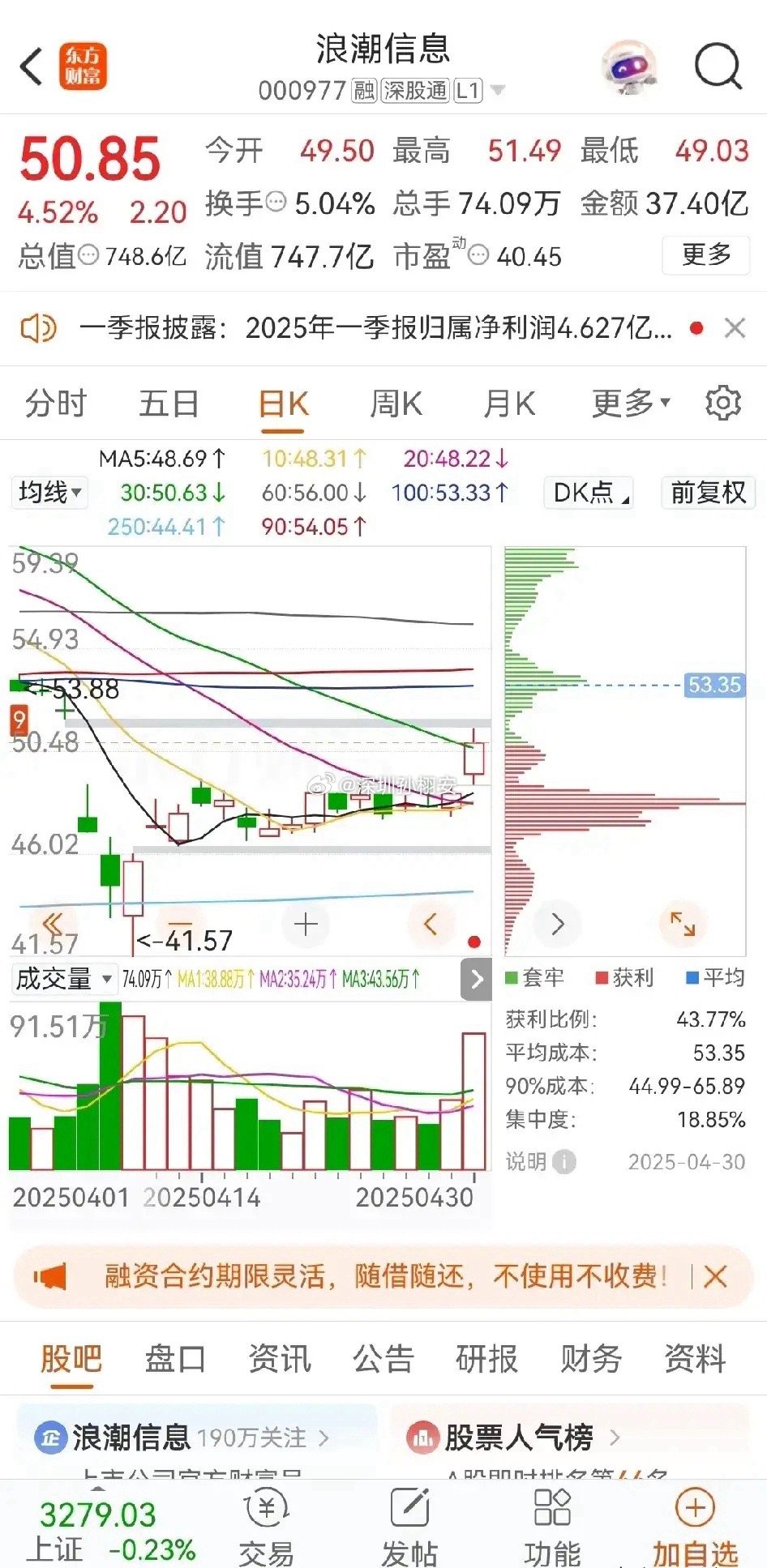Switch to the 五日 chart tab
767x1568 pixels.
point(169,403)
